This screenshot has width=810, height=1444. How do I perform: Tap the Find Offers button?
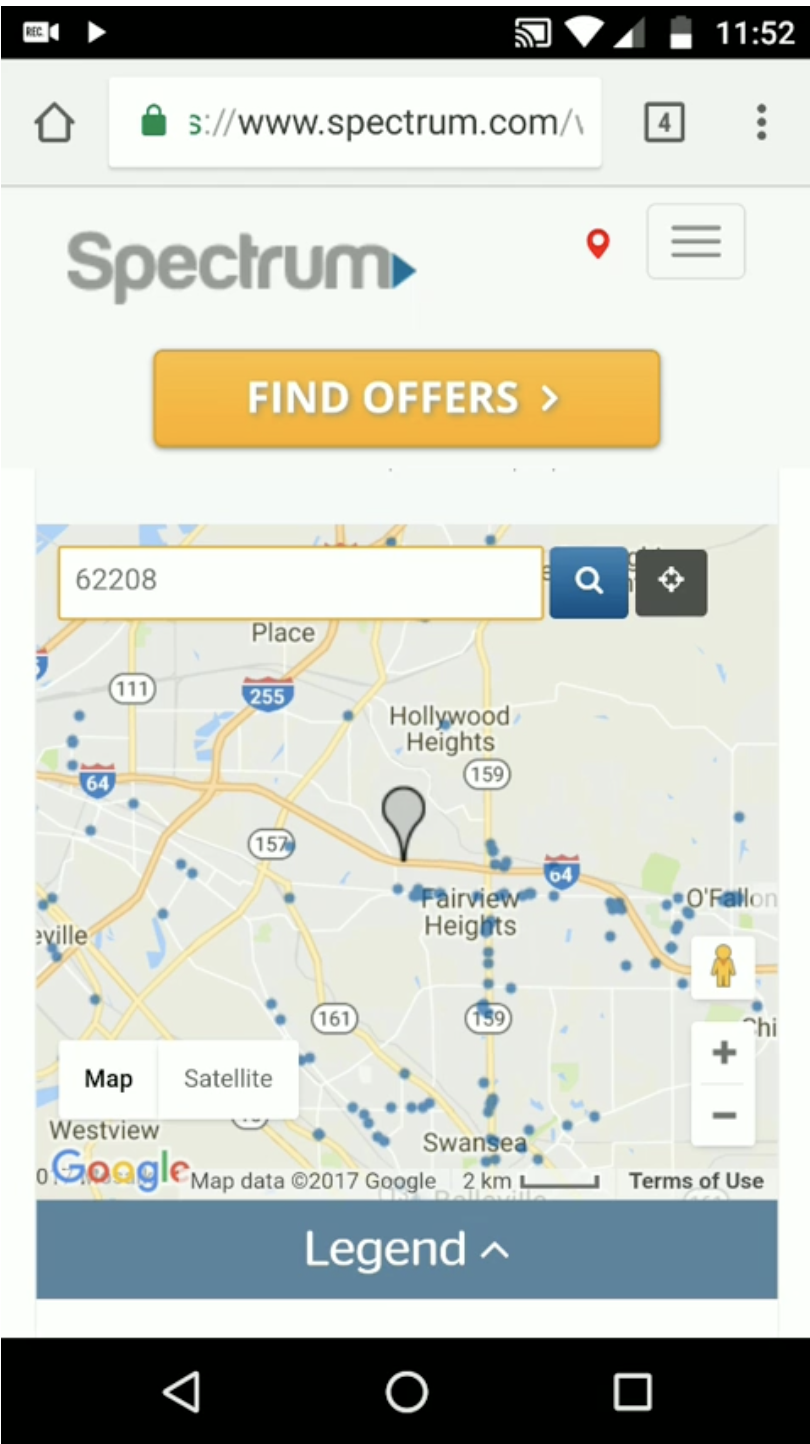[x=406, y=398]
